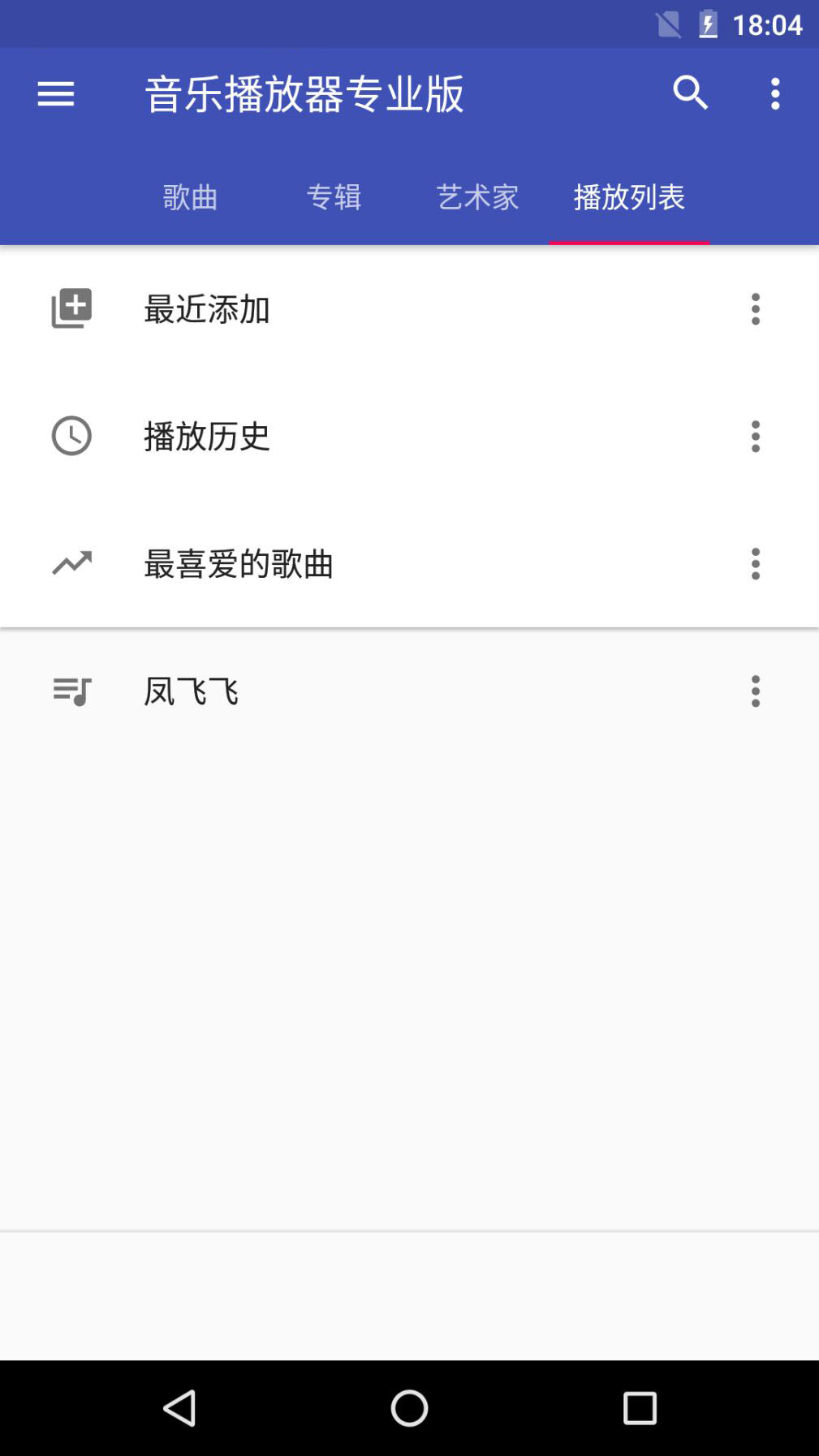Tap the playlist note icon beside 凤飞飞

click(x=71, y=692)
